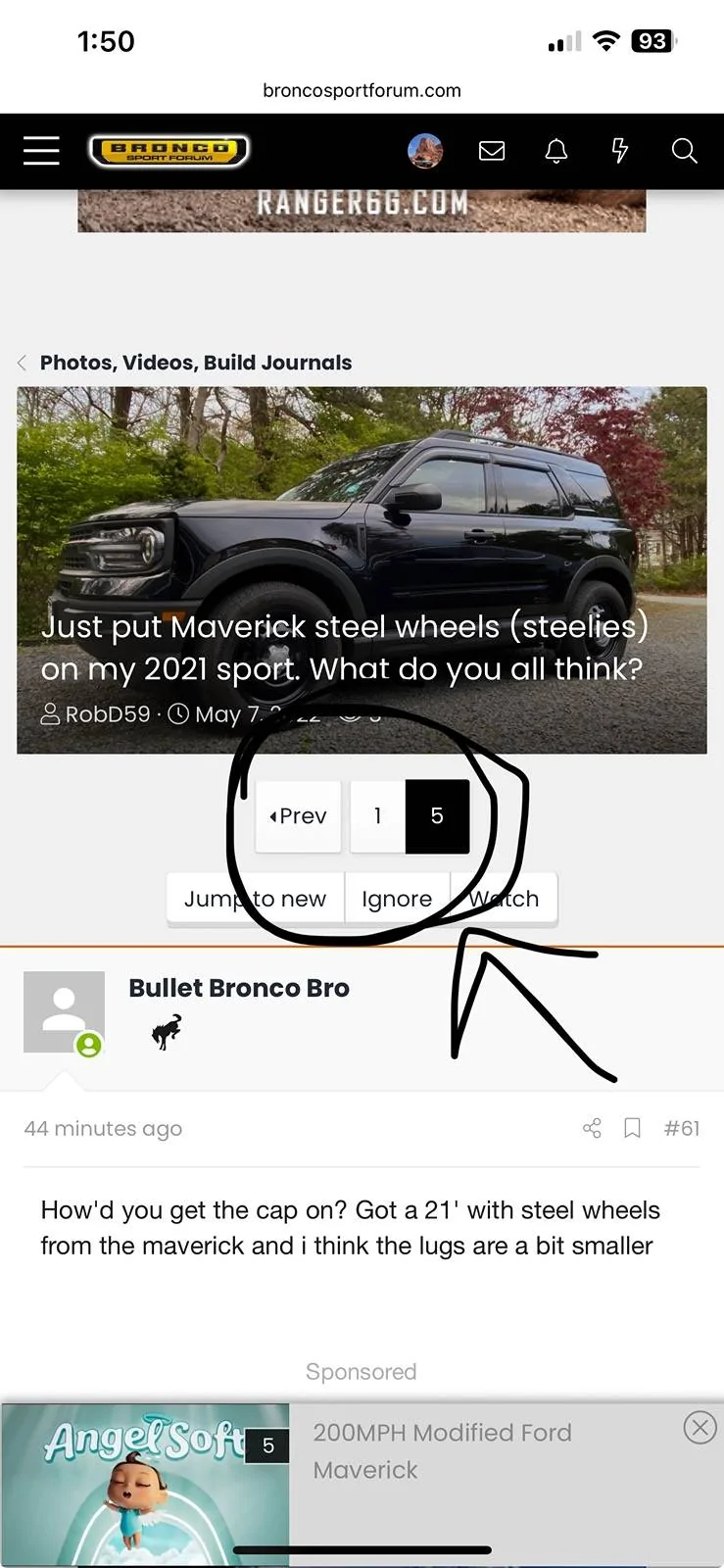Open the inbox envelope icon
Image resolution: width=724 pixels, height=1568 pixels.
(x=492, y=151)
